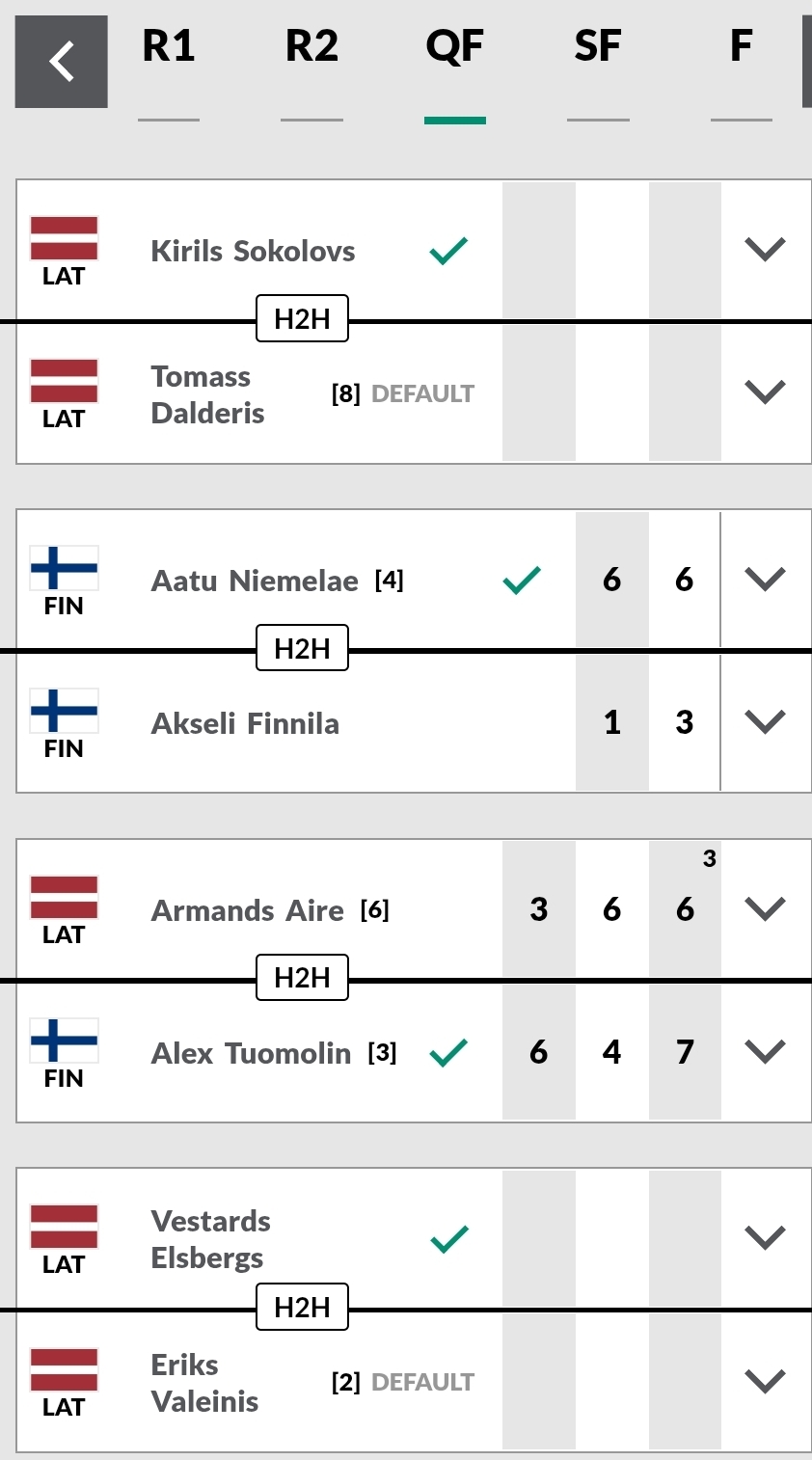Expand Tomass Dalderis row chevron
The width and height of the screenshot is (812, 1460).
point(766,392)
